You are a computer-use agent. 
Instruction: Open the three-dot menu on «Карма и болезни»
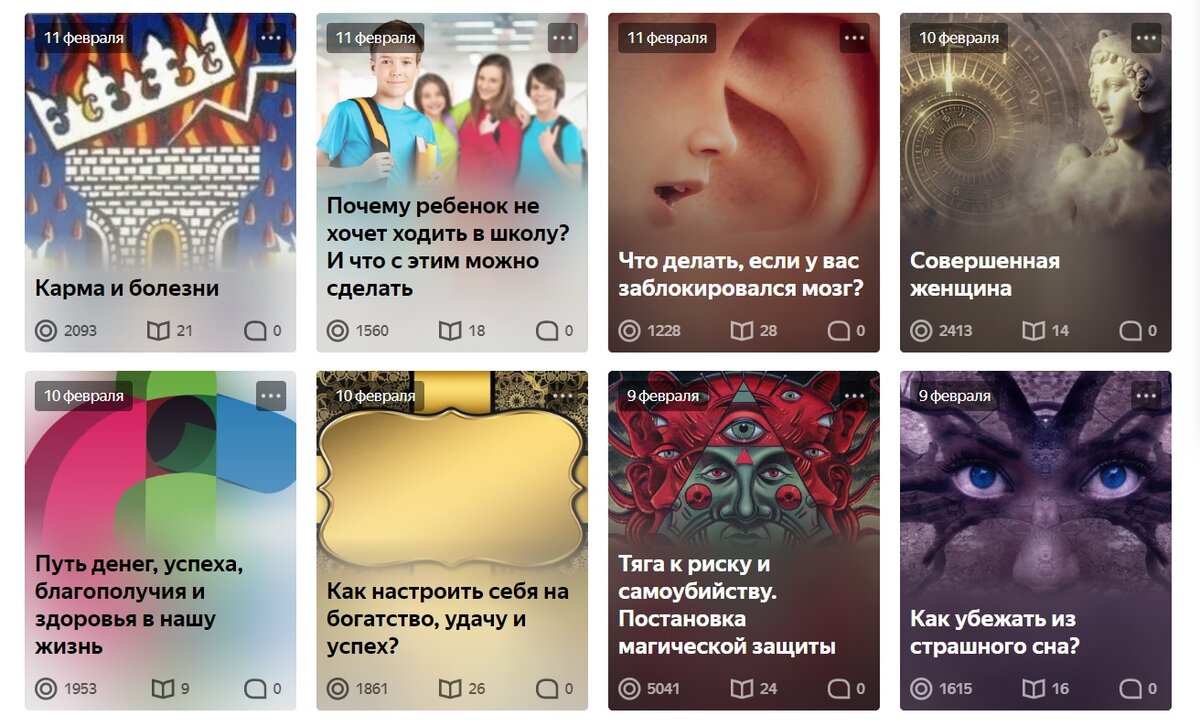coord(271,38)
